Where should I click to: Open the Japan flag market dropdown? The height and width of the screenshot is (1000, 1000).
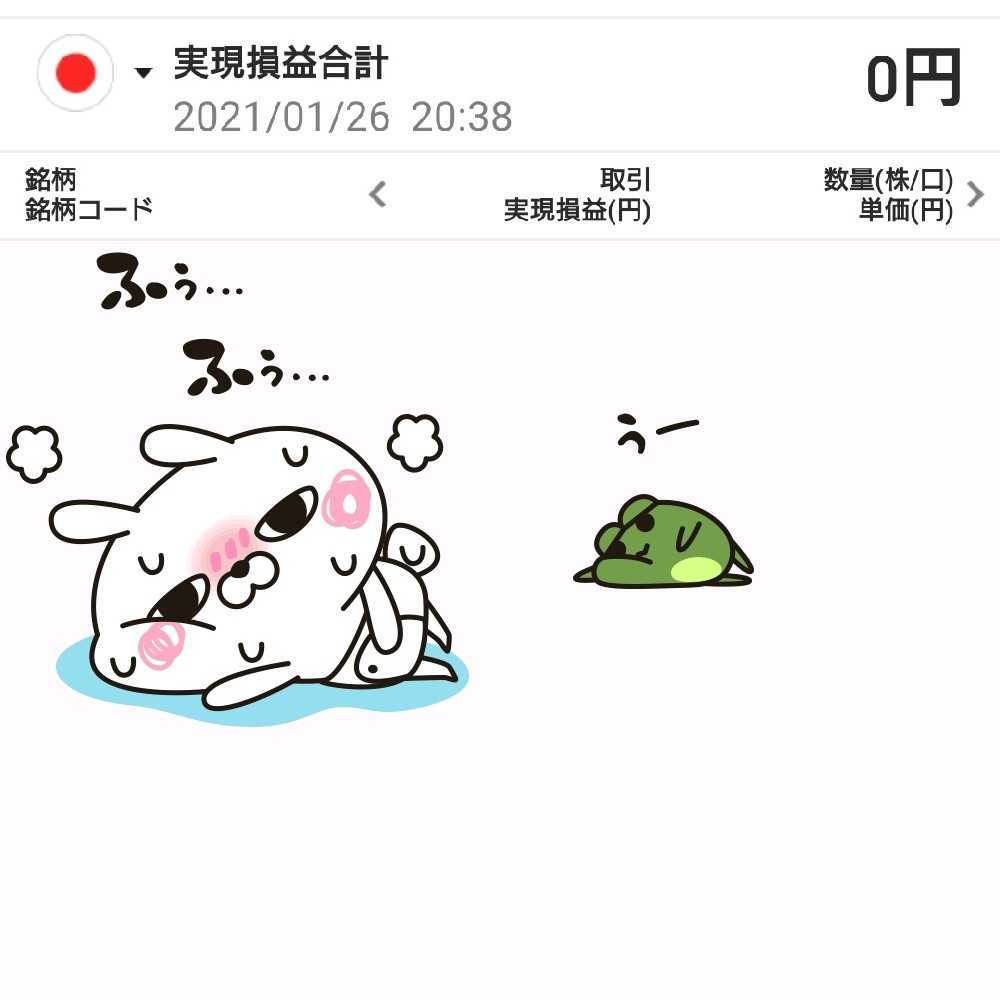(95, 73)
